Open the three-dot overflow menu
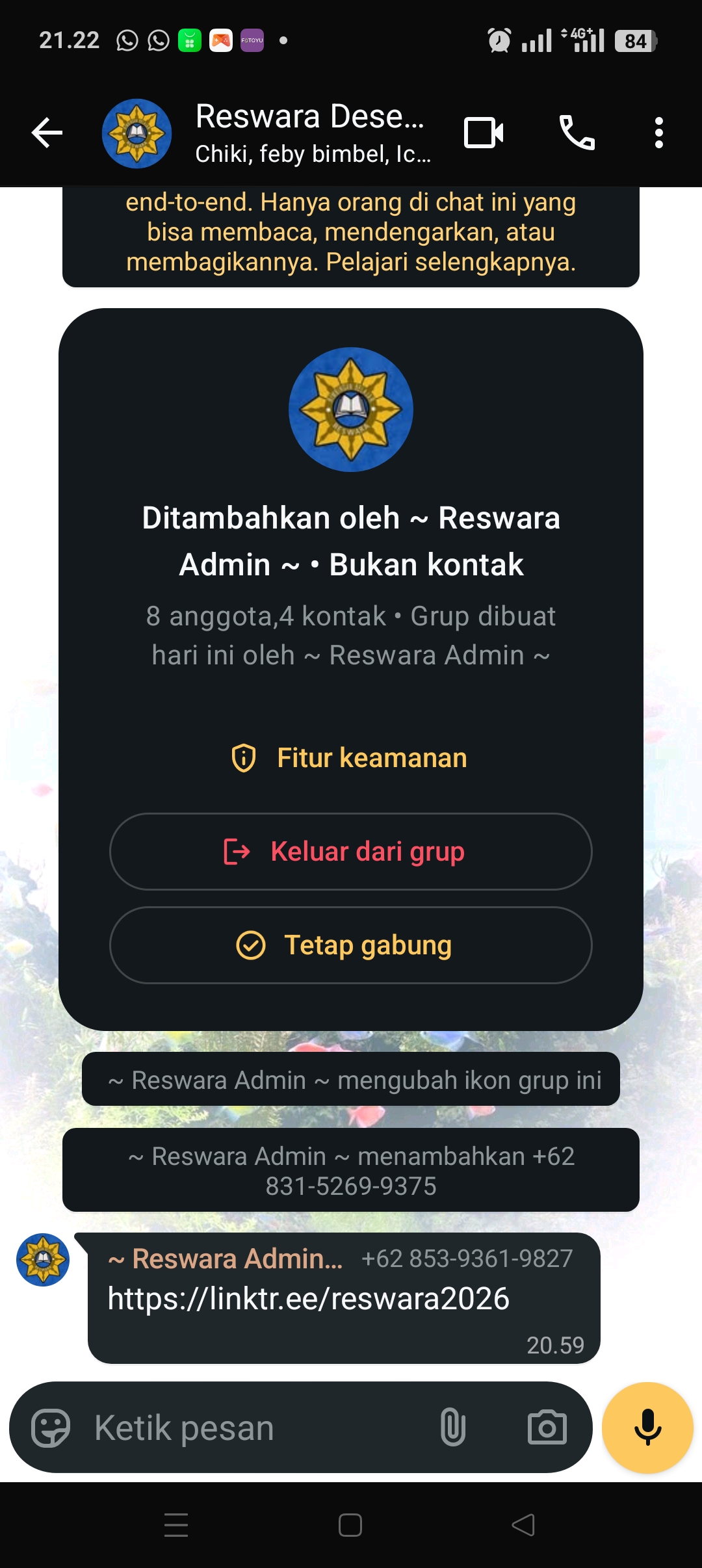Viewport: 702px width, 1568px height. pyautogui.click(x=658, y=133)
